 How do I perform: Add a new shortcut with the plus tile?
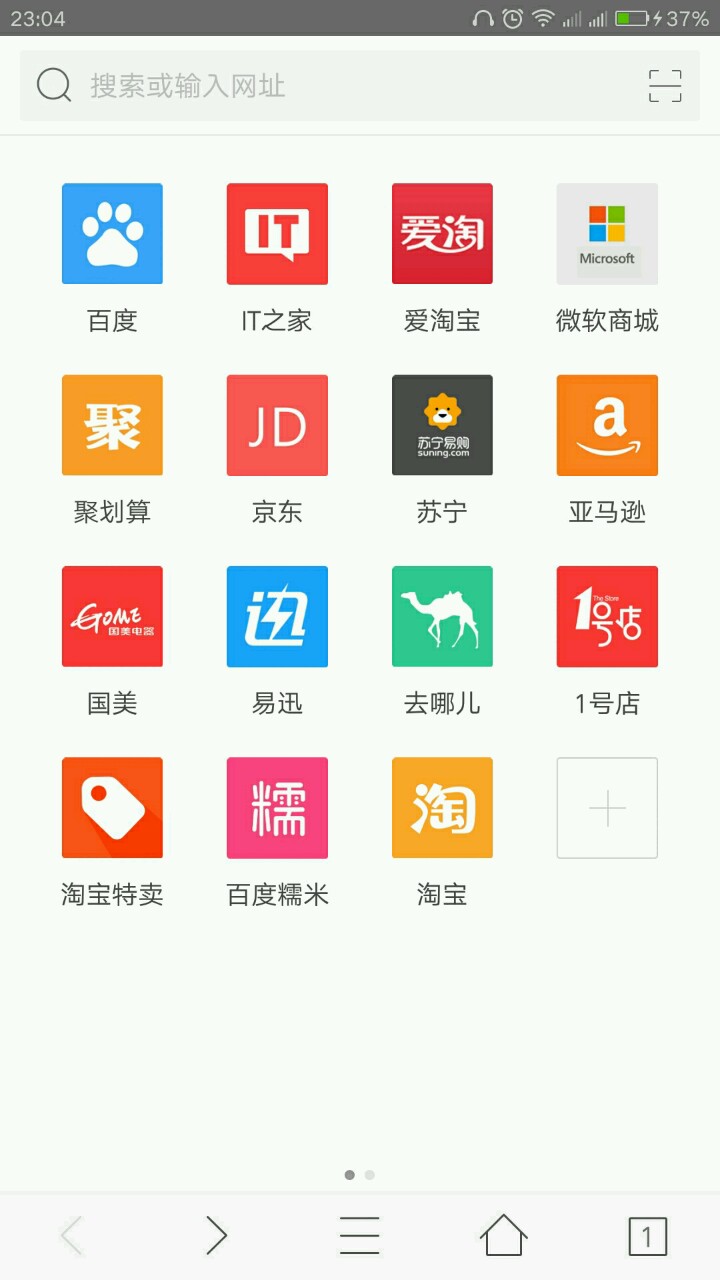607,807
